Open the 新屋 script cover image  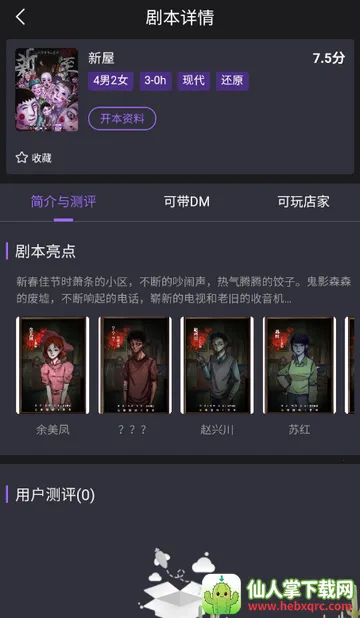pyautogui.click(x=47, y=89)
